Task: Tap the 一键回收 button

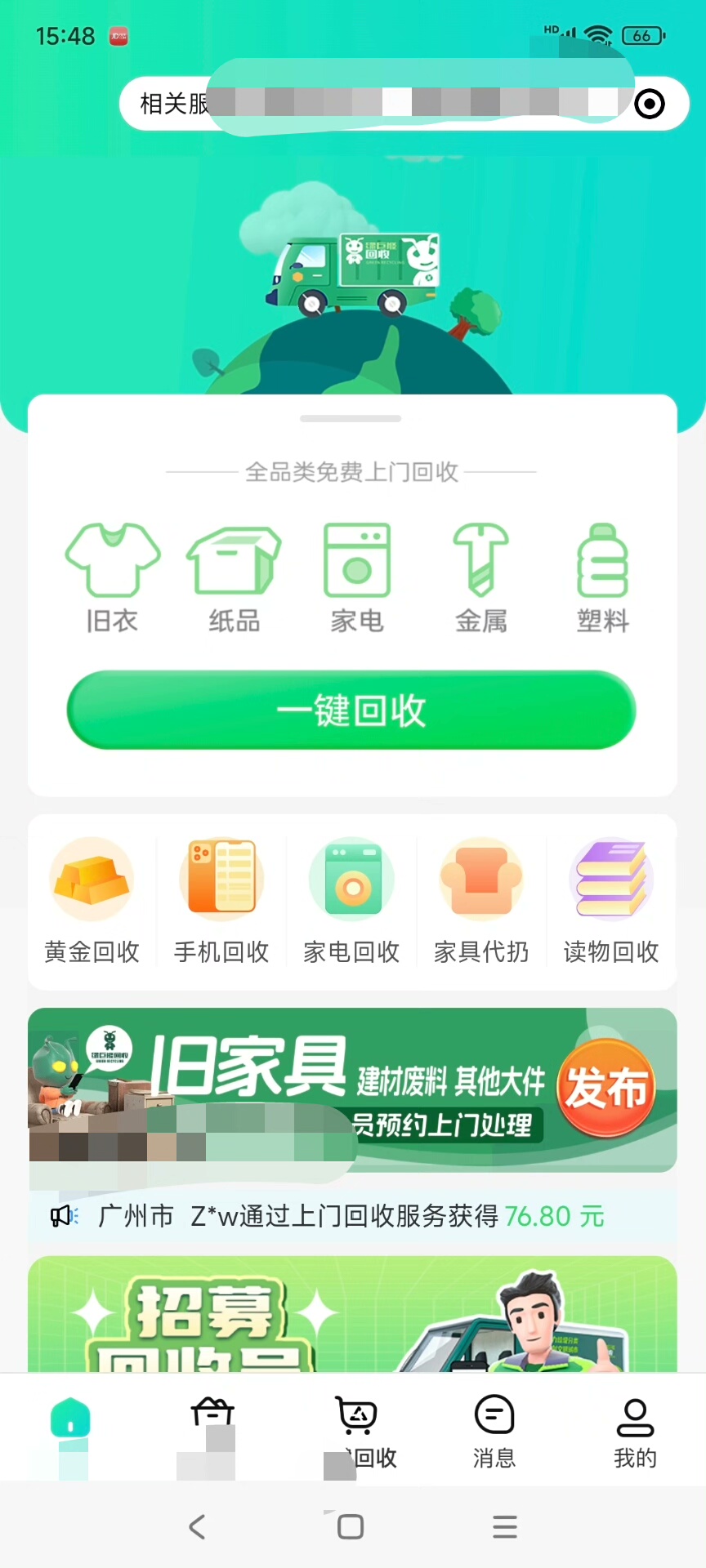Action: (x=351, y=710)
